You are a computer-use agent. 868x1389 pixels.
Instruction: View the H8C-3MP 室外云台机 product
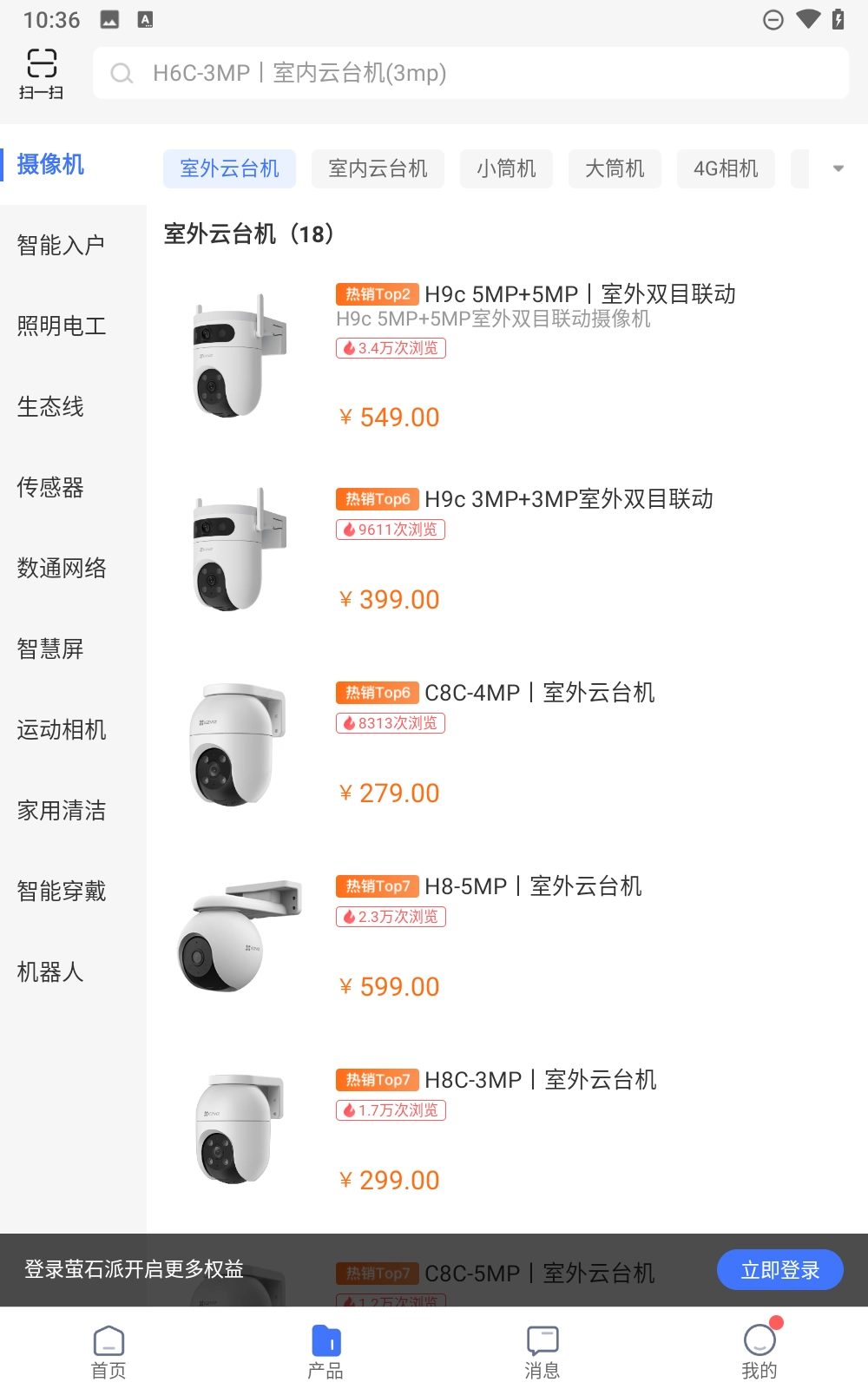539,1080
